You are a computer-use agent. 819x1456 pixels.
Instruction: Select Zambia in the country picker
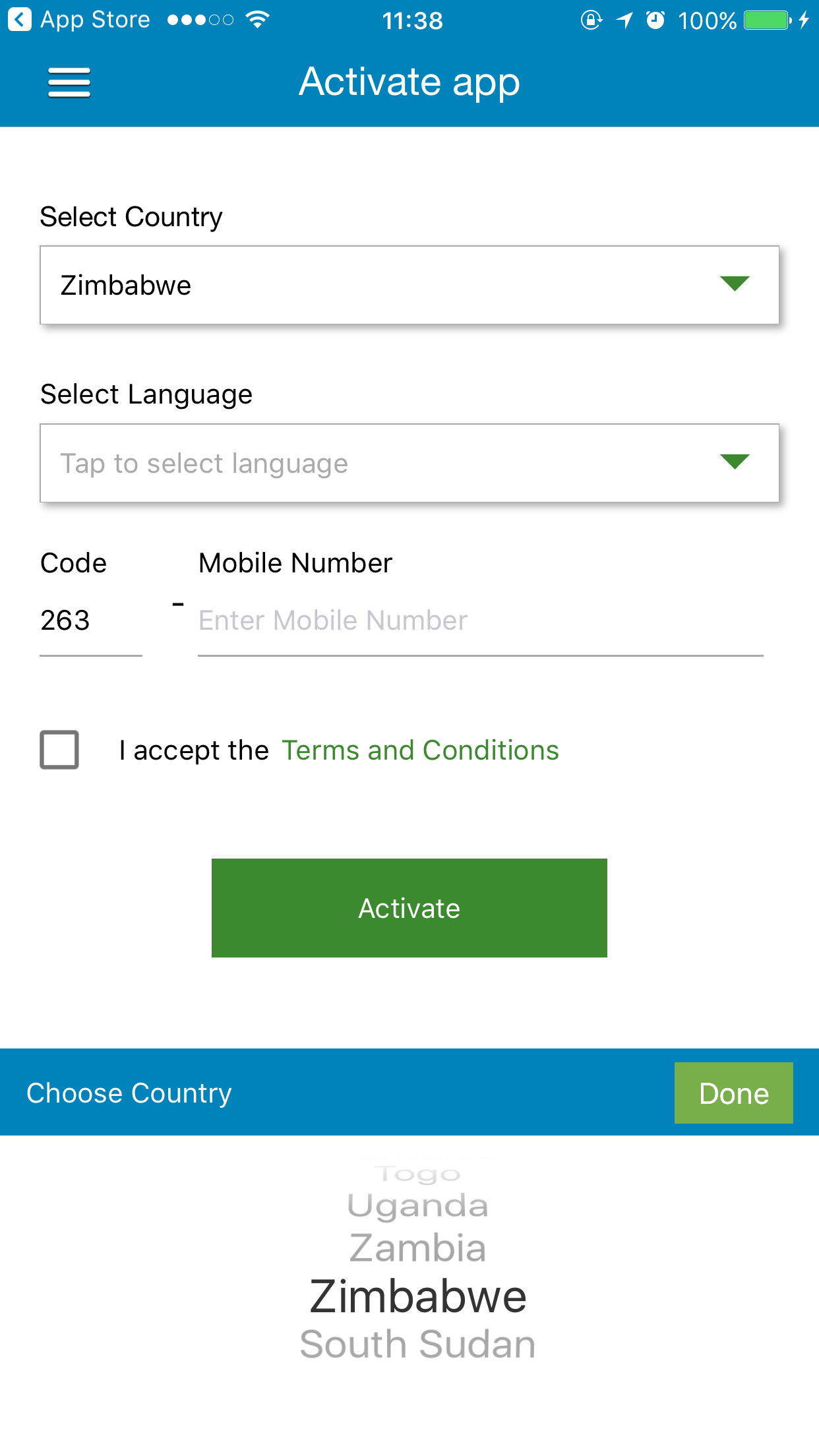point(417,1248)
